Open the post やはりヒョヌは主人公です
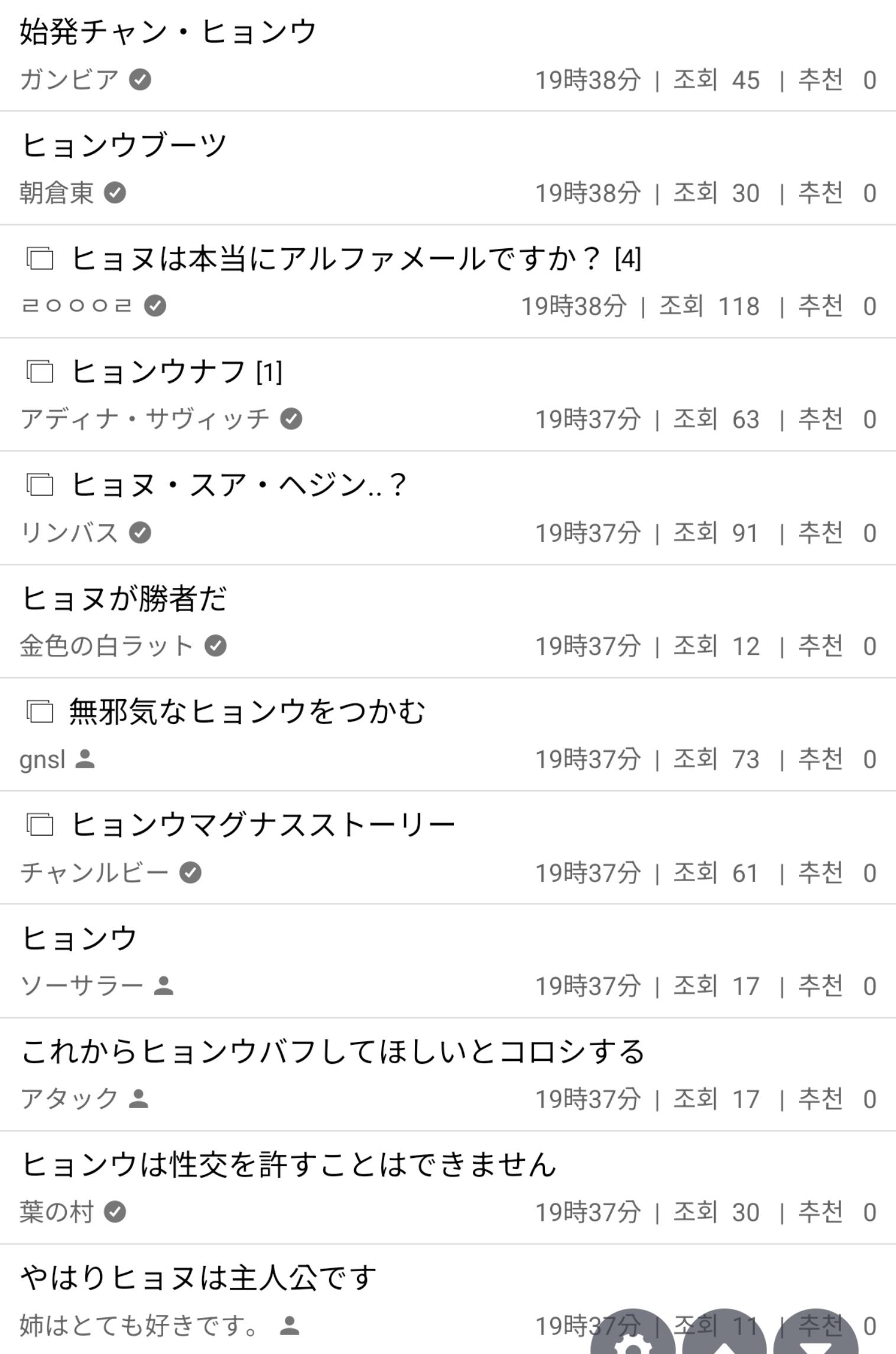This screenshot has width=896, height=1354. coord(198,1278)
